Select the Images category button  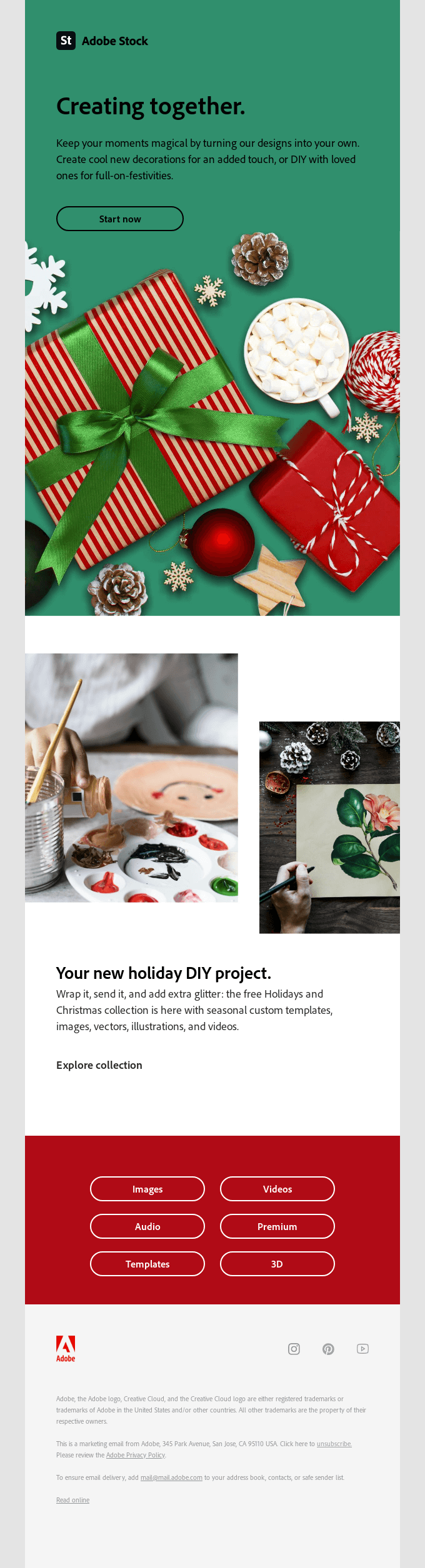147,1189
